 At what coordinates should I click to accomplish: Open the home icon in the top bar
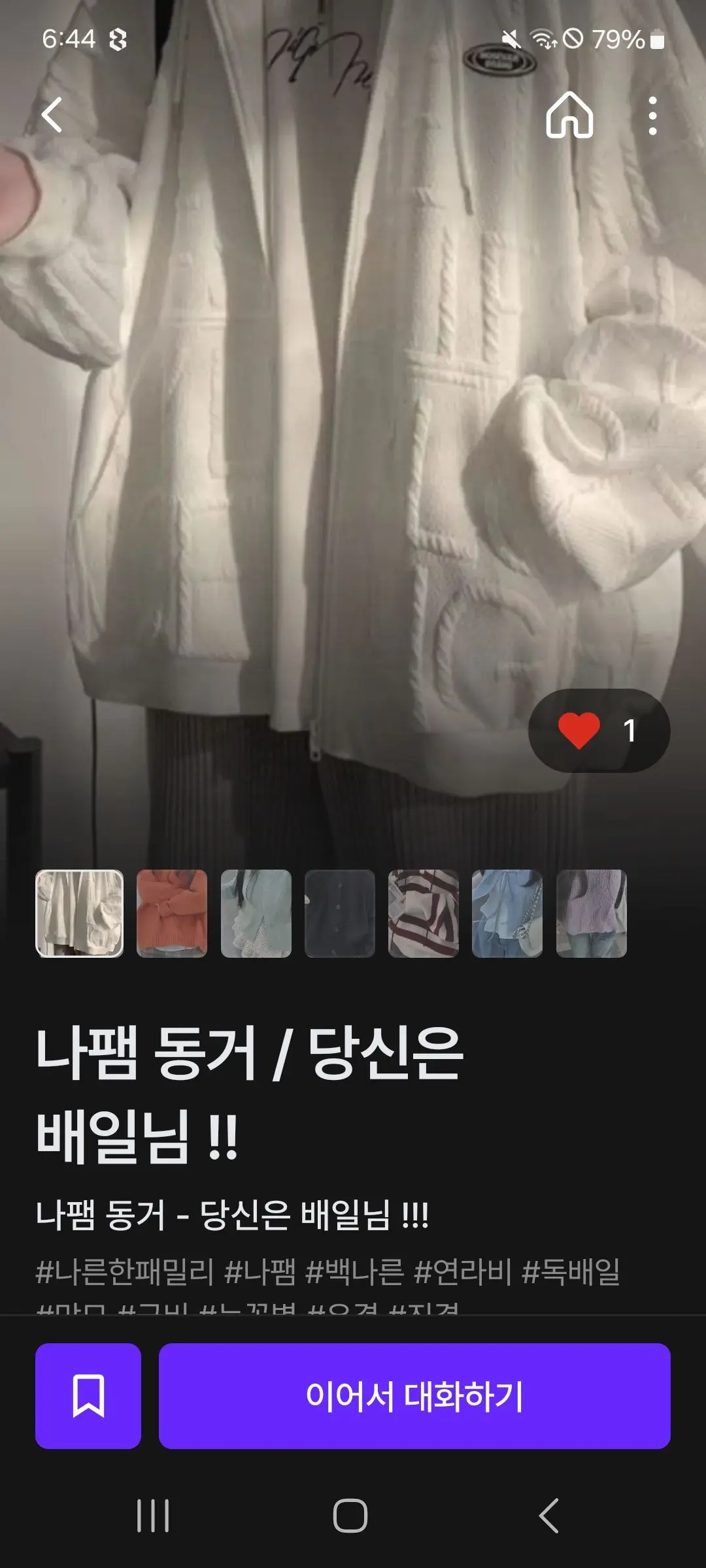(569, 115)
